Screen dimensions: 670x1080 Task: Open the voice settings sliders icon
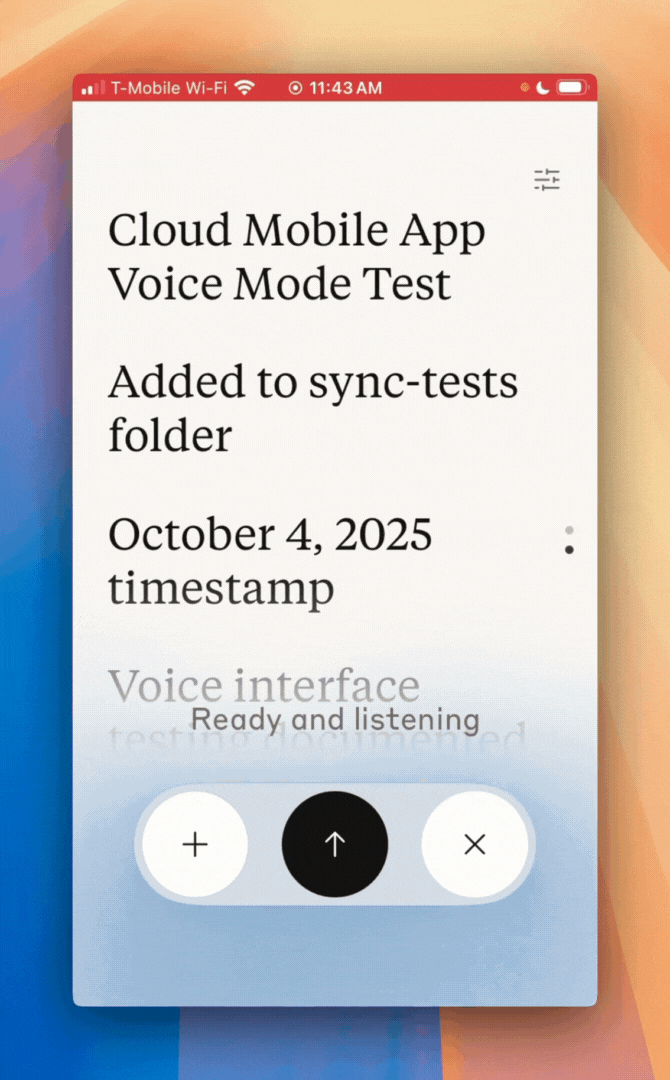(x=547, y=180)
